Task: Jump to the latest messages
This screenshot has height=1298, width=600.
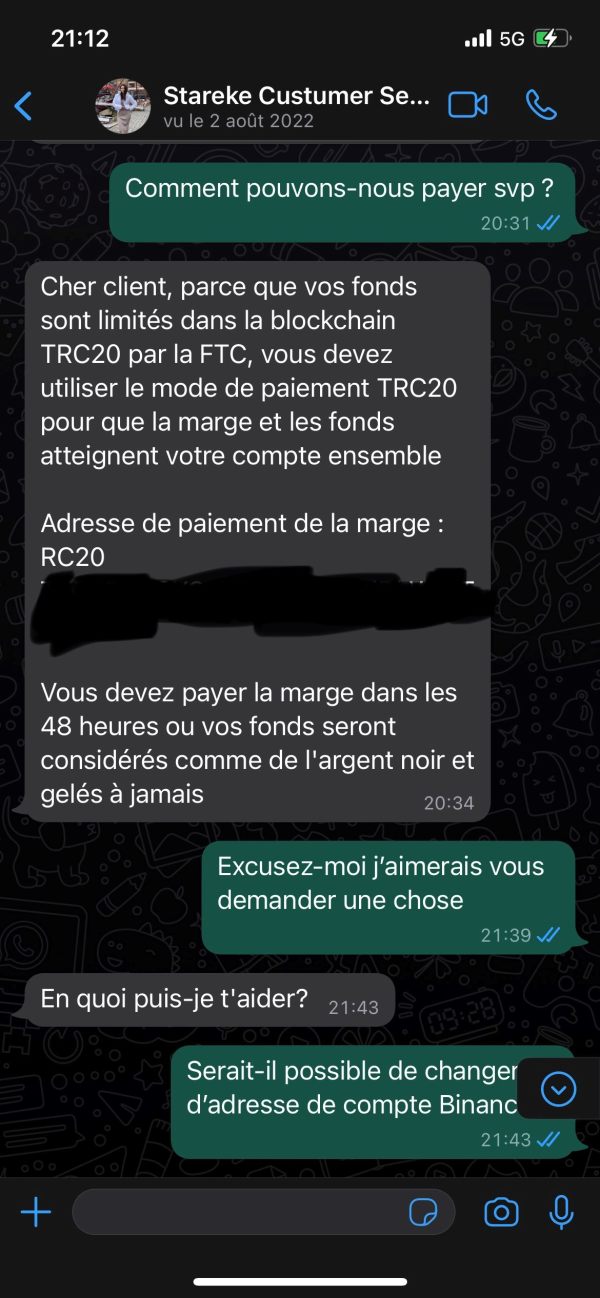Action: (558, 1089)
